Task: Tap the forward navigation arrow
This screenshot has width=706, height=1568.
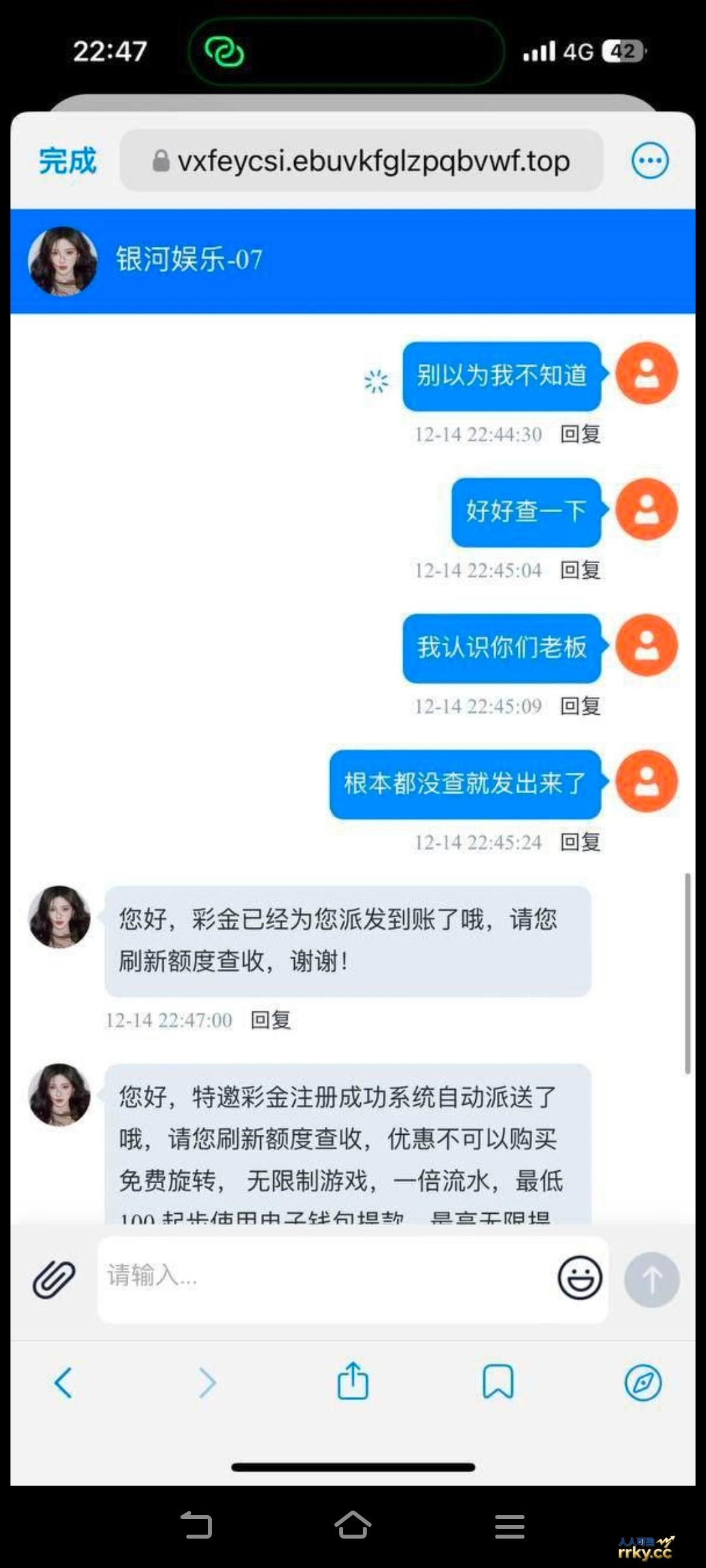Action: tap(207, 1382)
